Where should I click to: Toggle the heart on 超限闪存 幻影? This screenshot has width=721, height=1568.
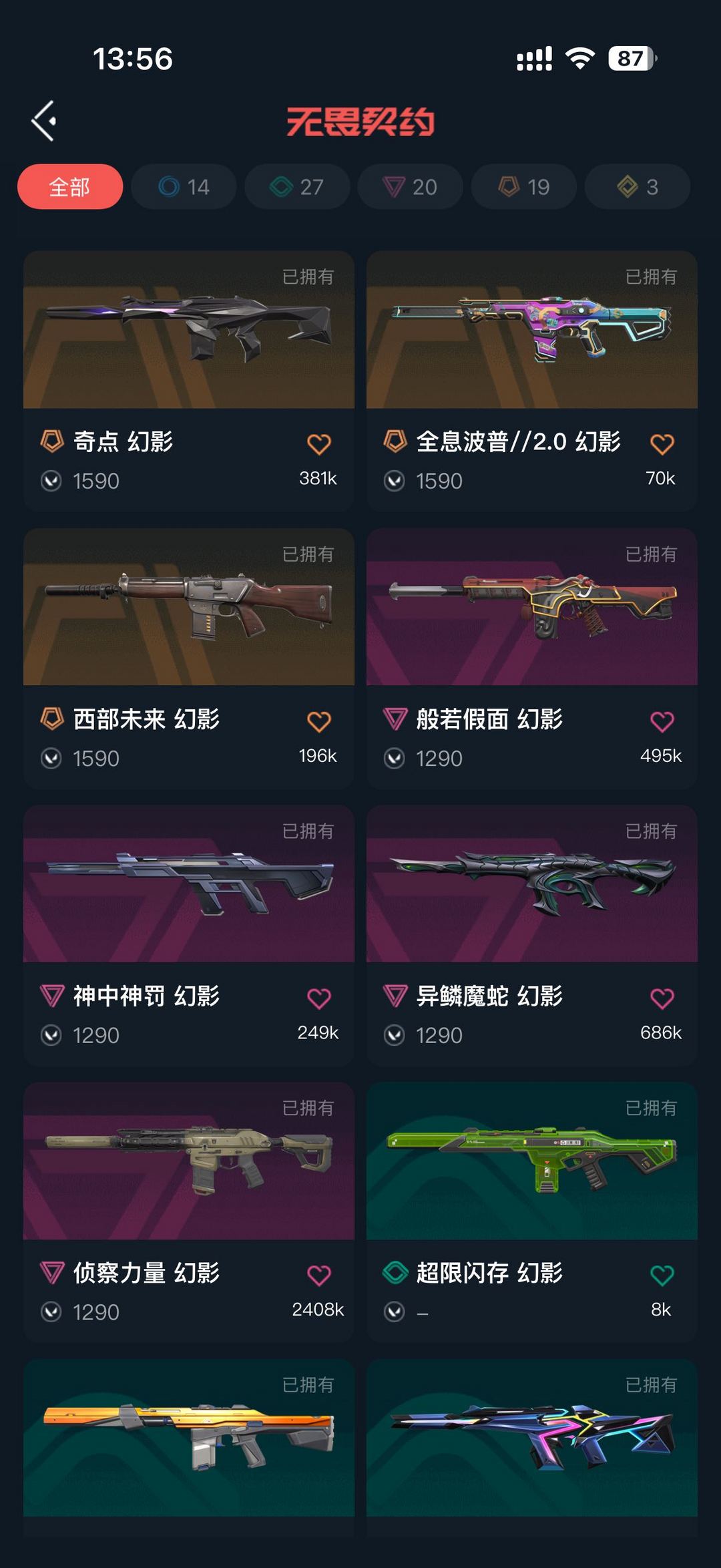click(662, 1273)
